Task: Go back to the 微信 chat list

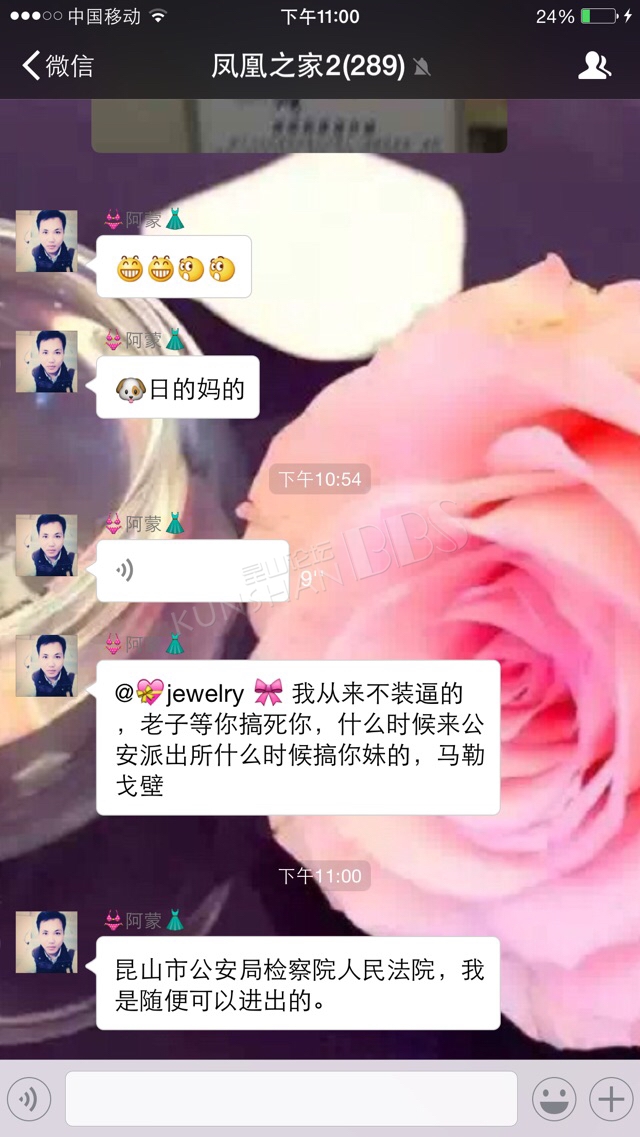Action: (58, 66)
